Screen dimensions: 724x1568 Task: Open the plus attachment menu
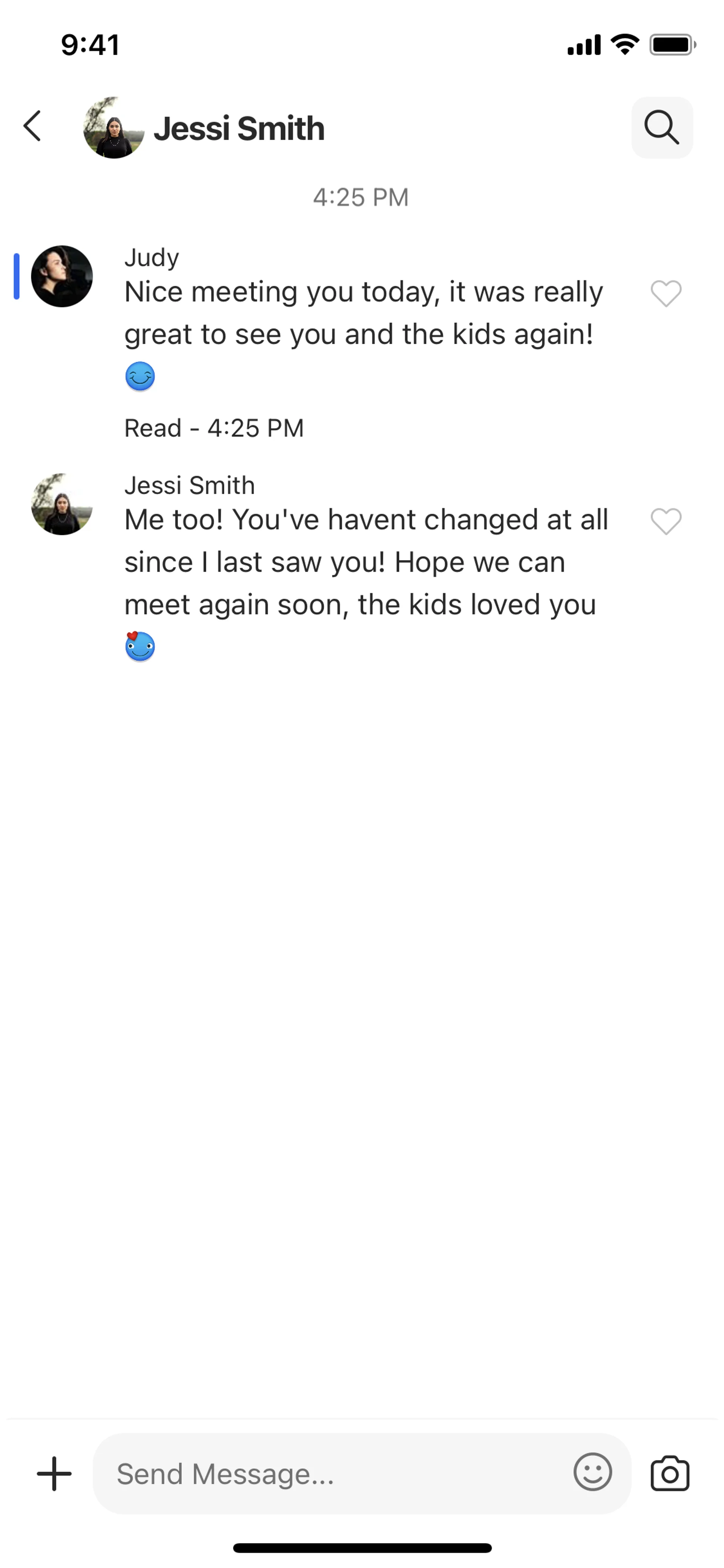click(x=54, y=1474)
